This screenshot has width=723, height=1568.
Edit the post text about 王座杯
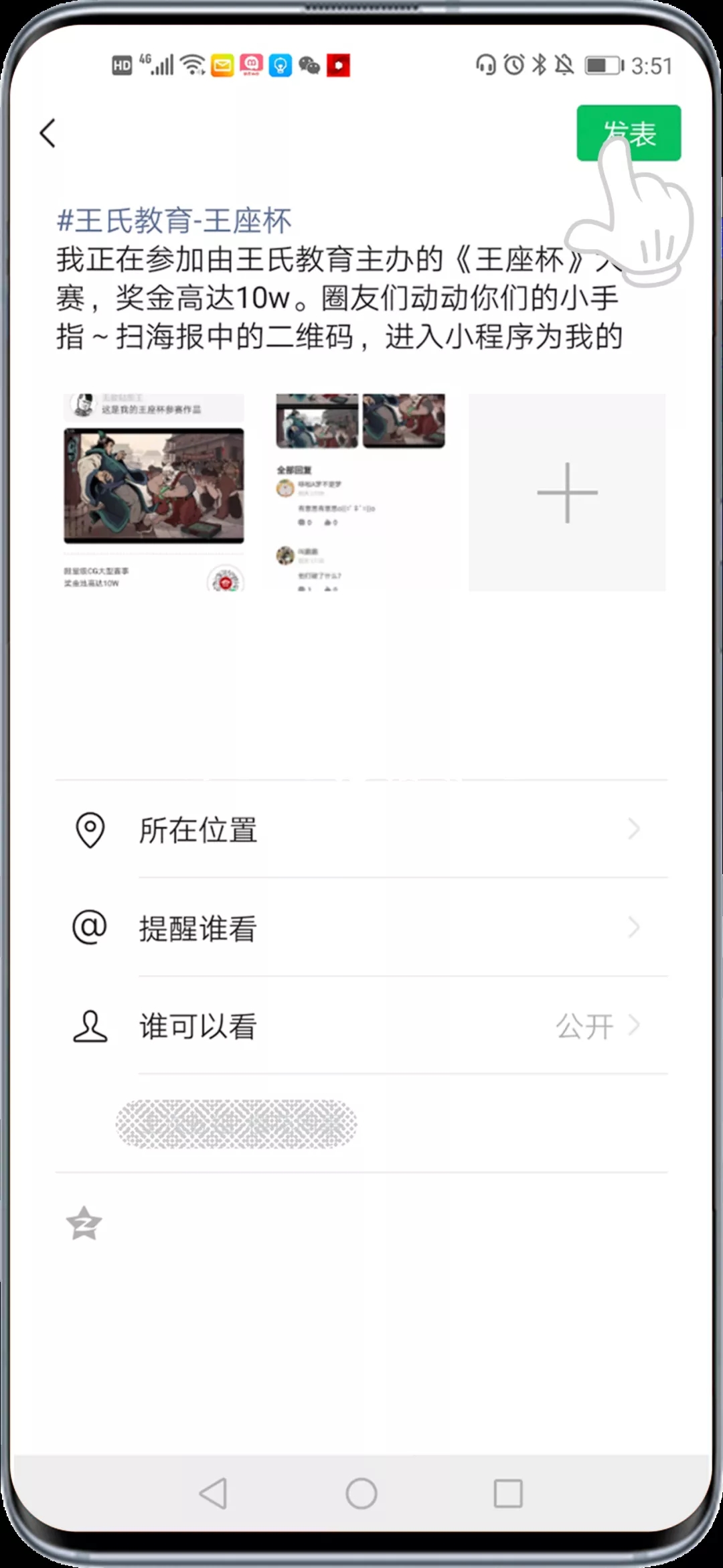click(x=339, y=297)
